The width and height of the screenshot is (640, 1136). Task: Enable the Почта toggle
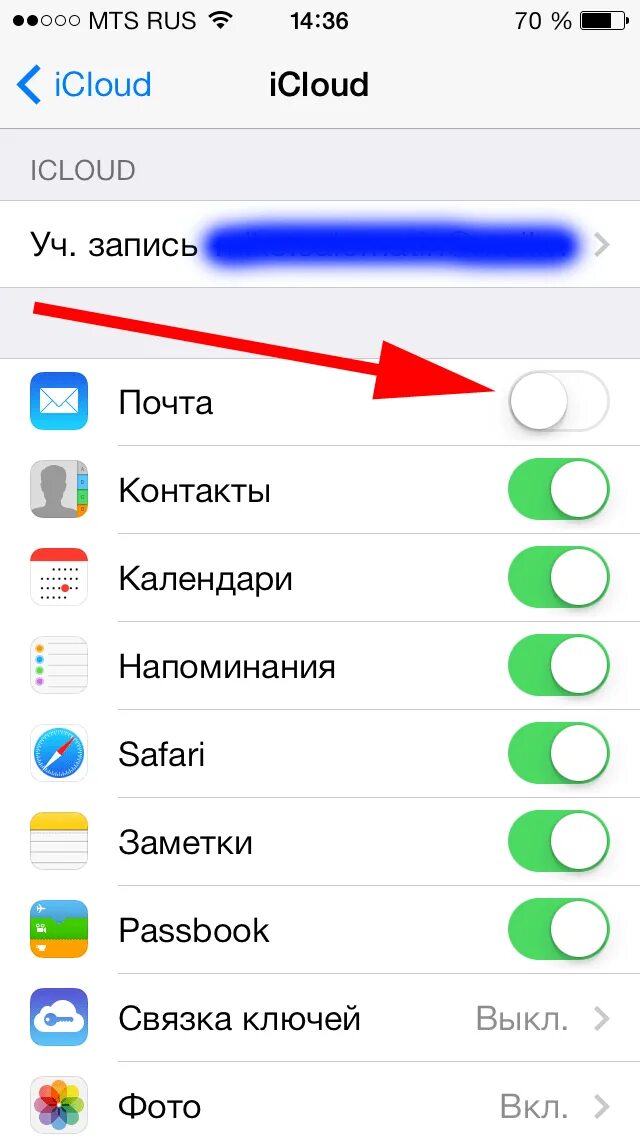[558, 402]
